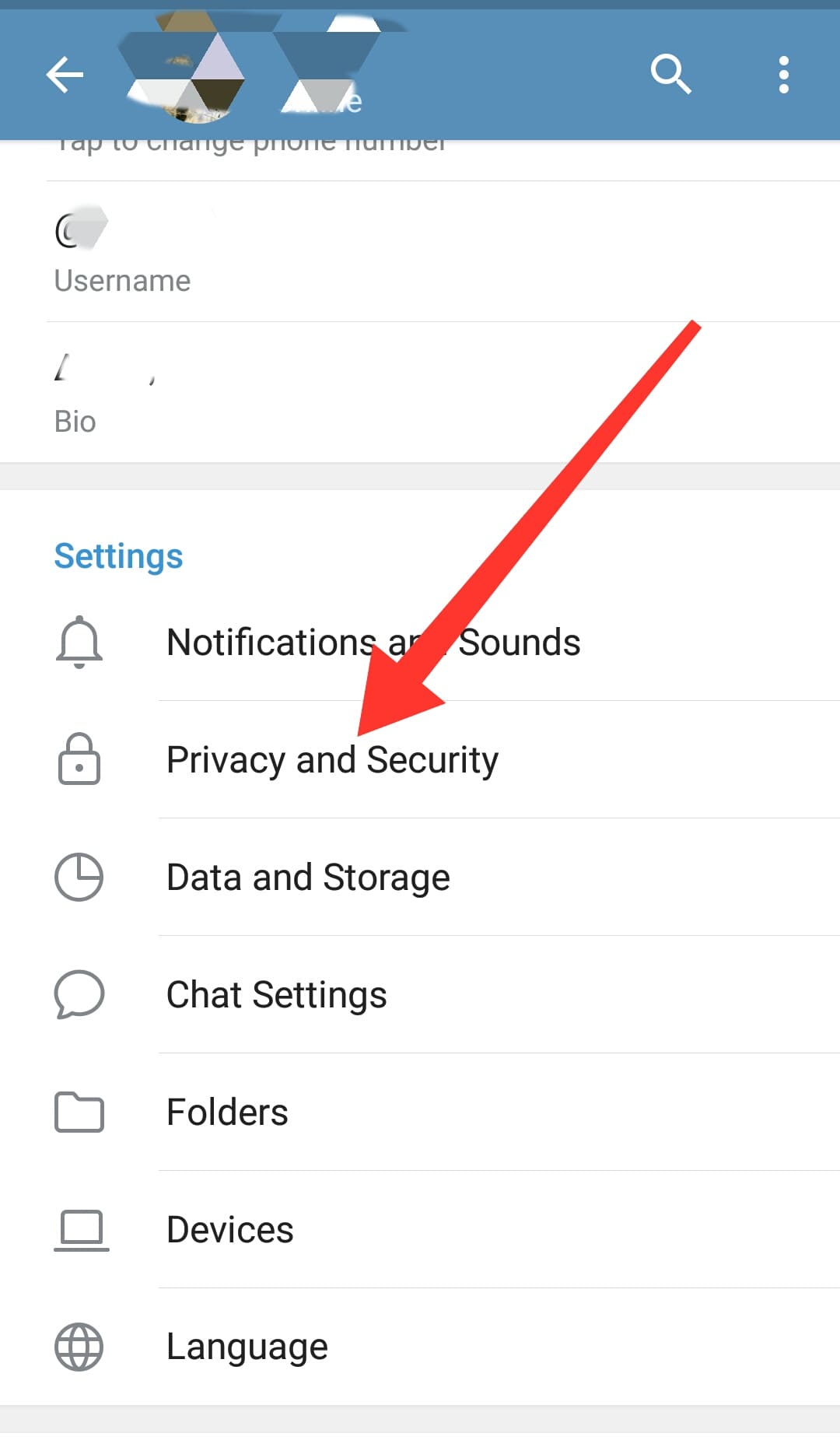Click the lock icon beside Privacy and Security
The image size is (840, 1447).
79,760
